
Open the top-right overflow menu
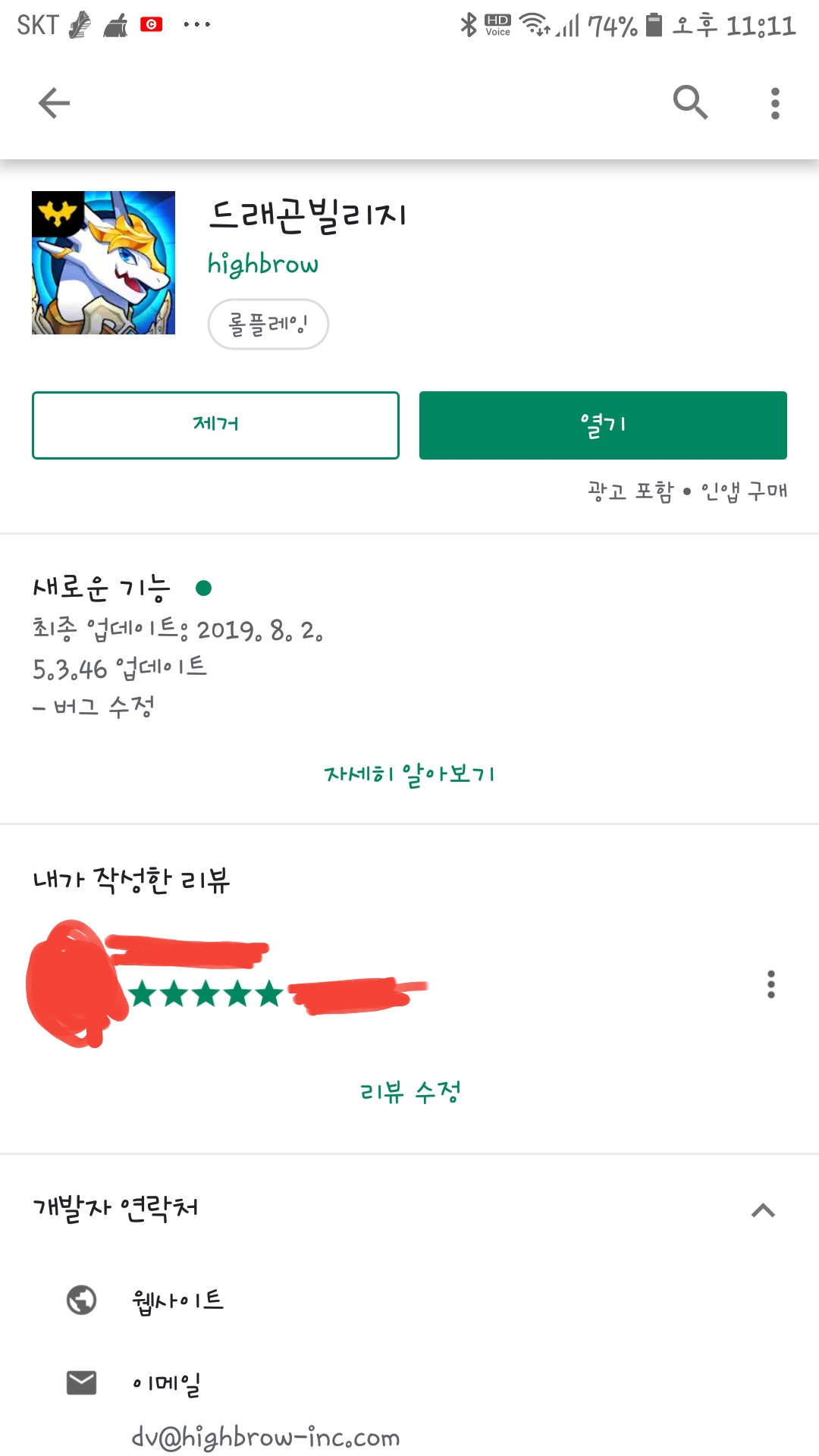click(774, 103)
